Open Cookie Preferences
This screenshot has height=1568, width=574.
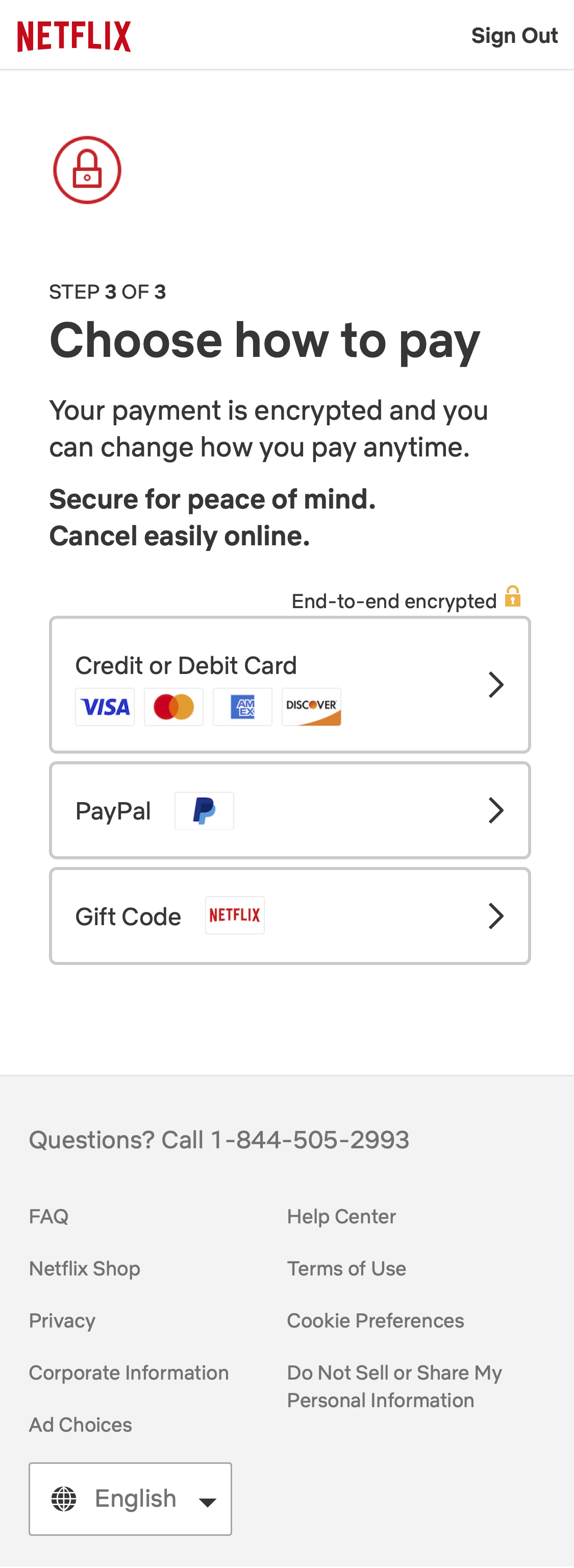[x=375, y=1321]
